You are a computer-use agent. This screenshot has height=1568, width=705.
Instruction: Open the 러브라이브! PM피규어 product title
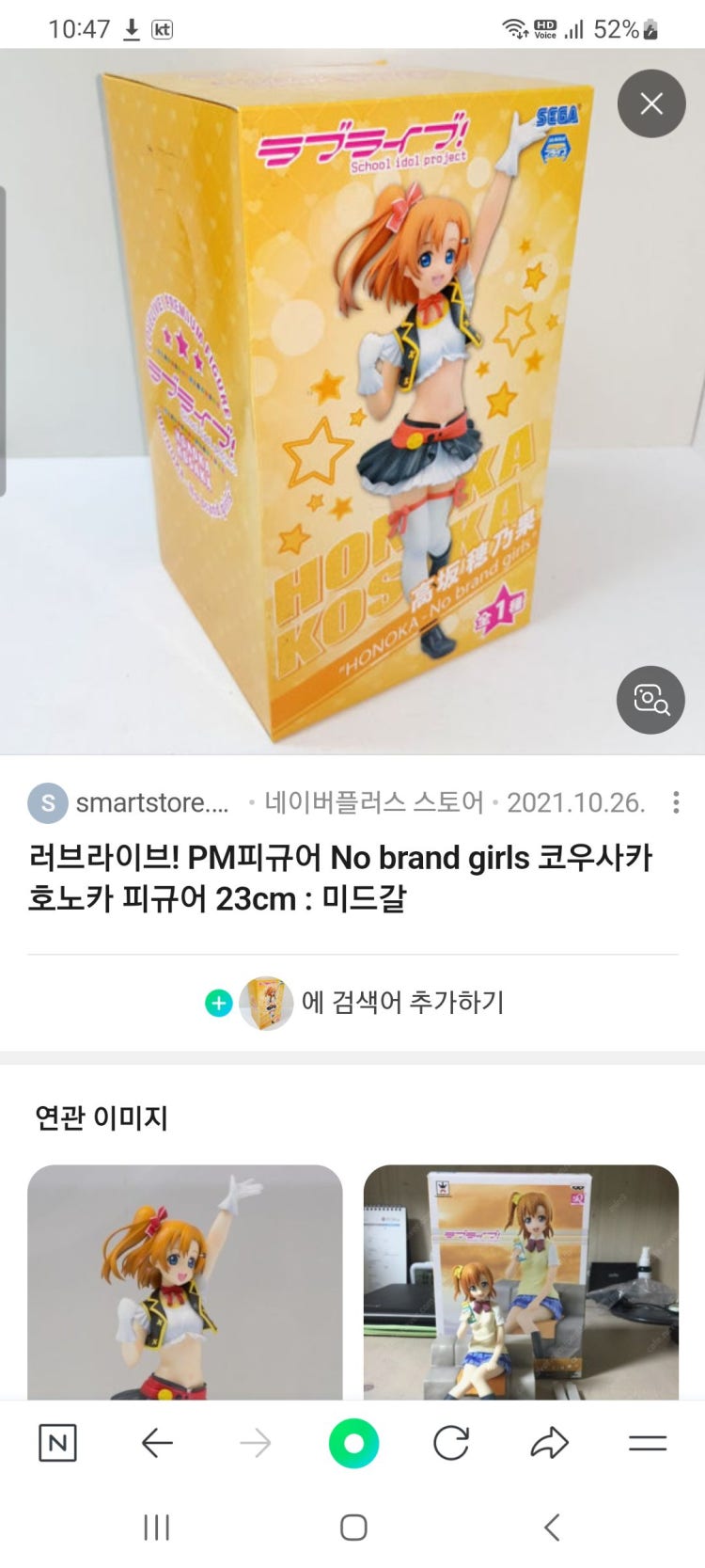point(338,878)
